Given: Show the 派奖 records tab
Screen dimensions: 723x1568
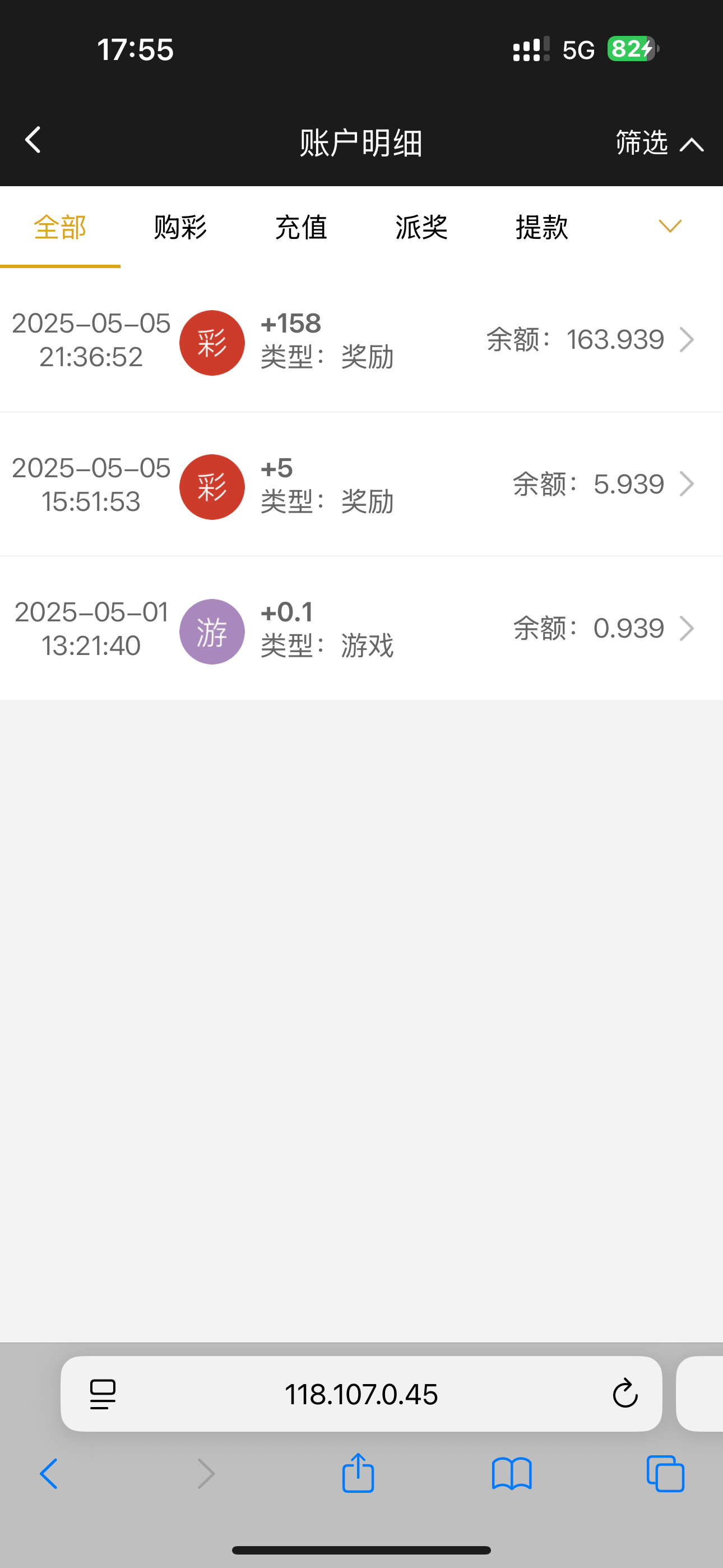Looking at the screenshot, I should point(421,227).
